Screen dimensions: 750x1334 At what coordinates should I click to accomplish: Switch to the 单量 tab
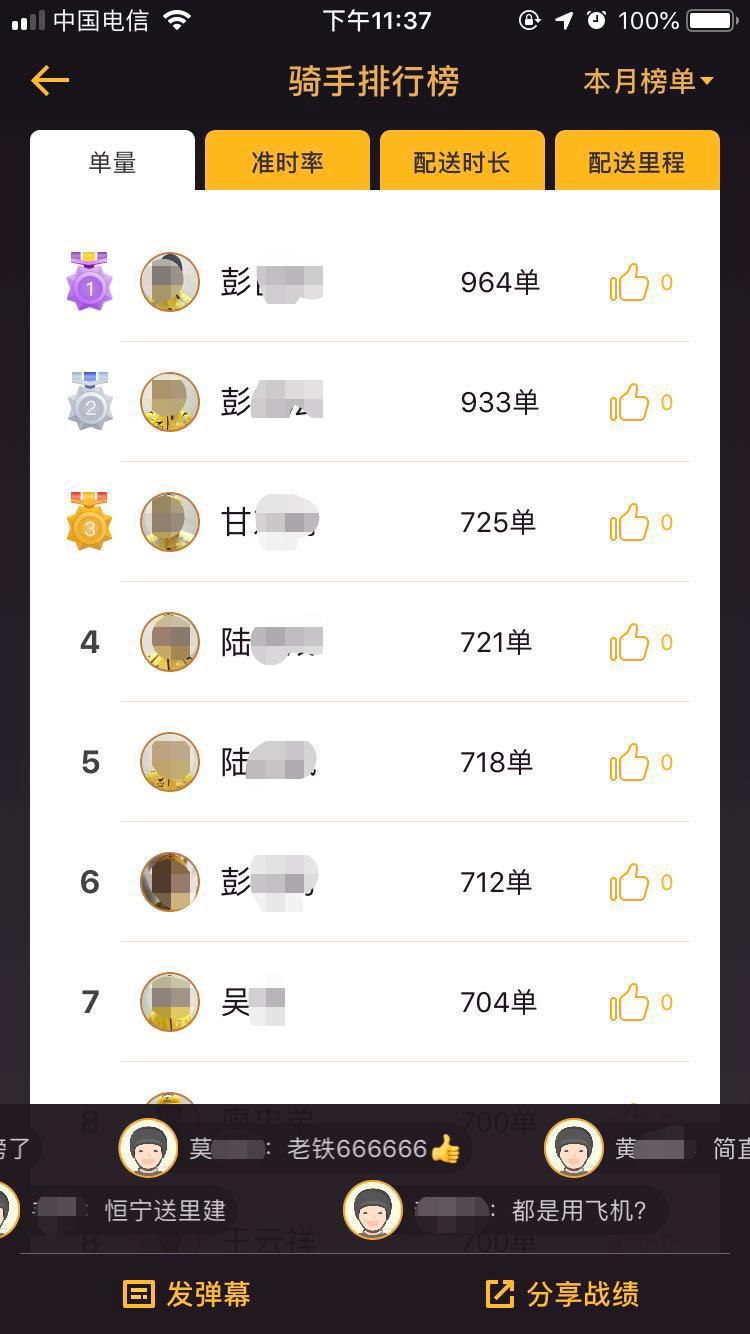pyautogui.click(x=112, y=162)
